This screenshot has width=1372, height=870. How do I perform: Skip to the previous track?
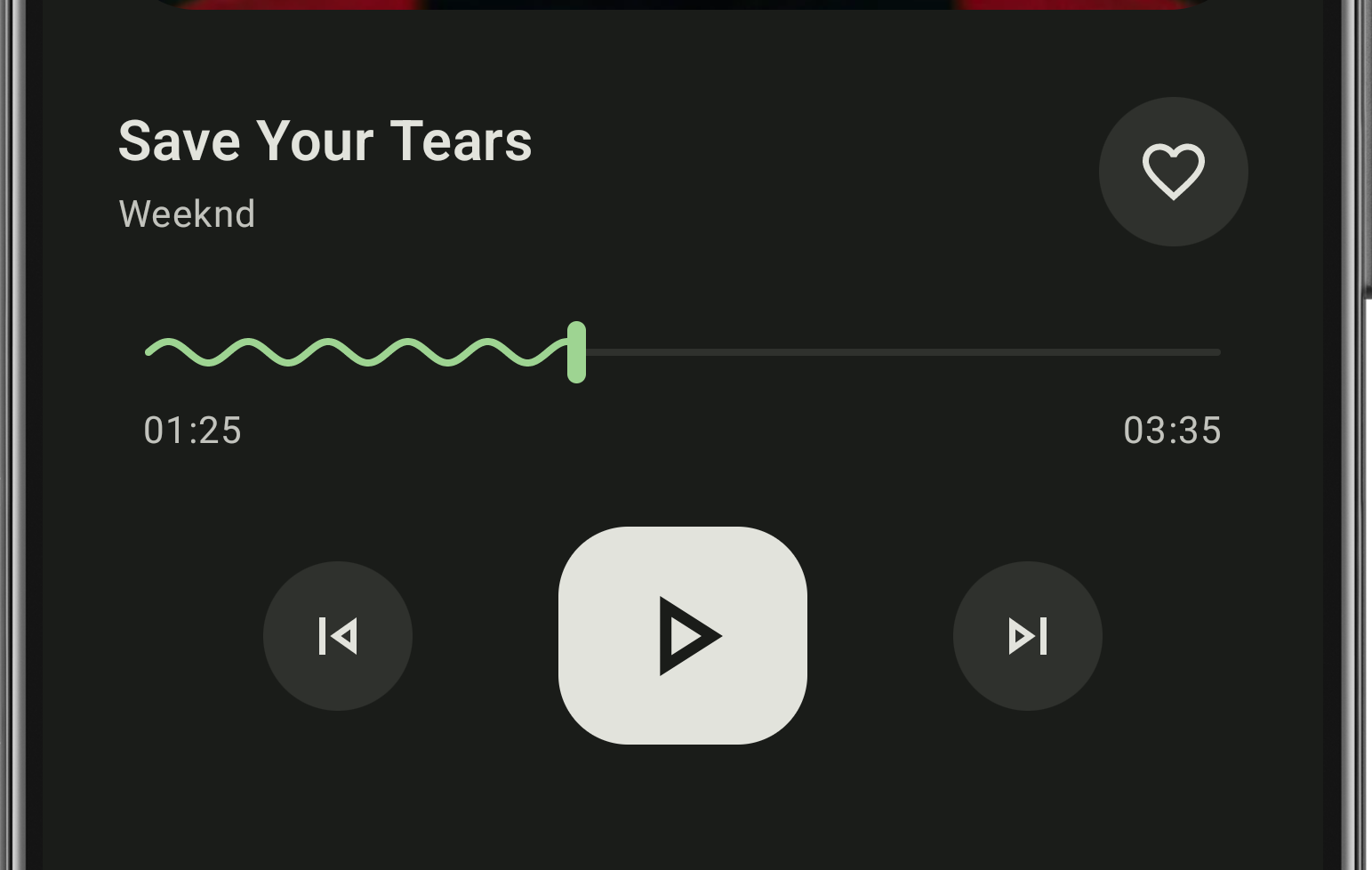click(x=338, y=636)
